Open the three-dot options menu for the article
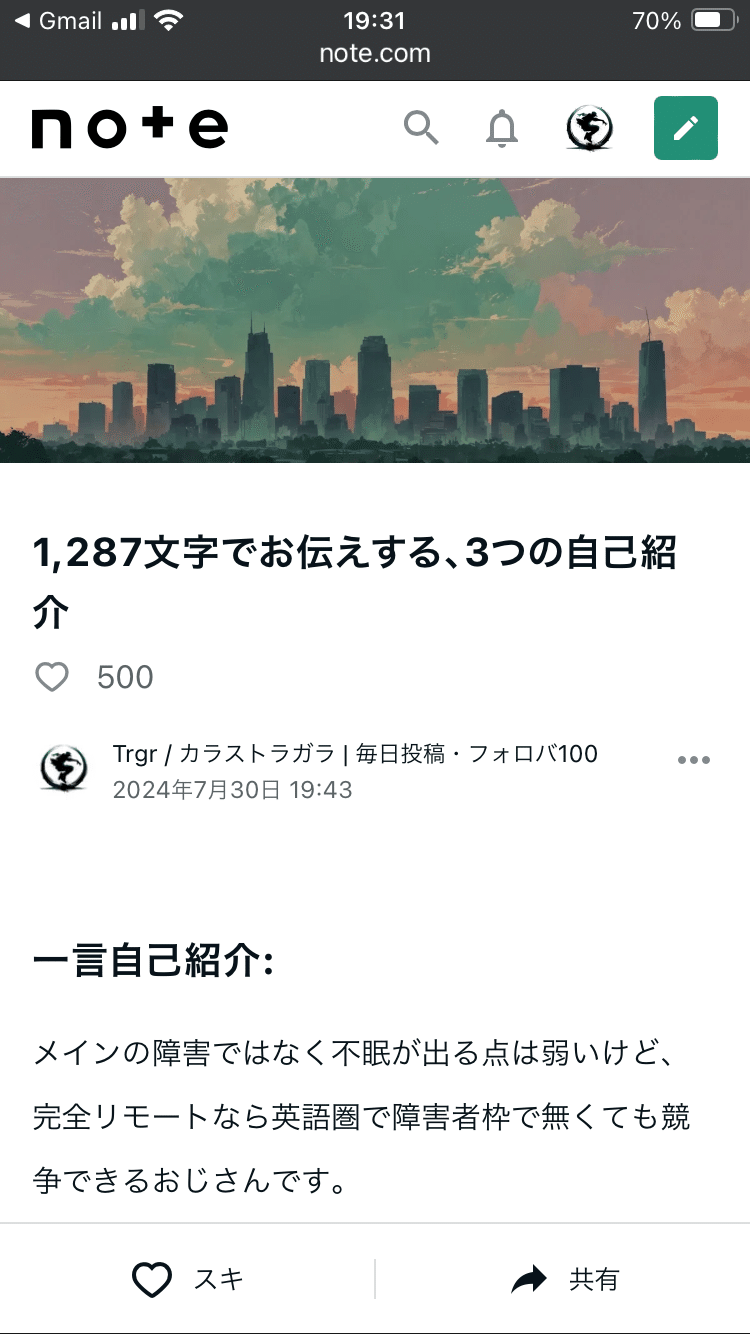 point(694,760)
